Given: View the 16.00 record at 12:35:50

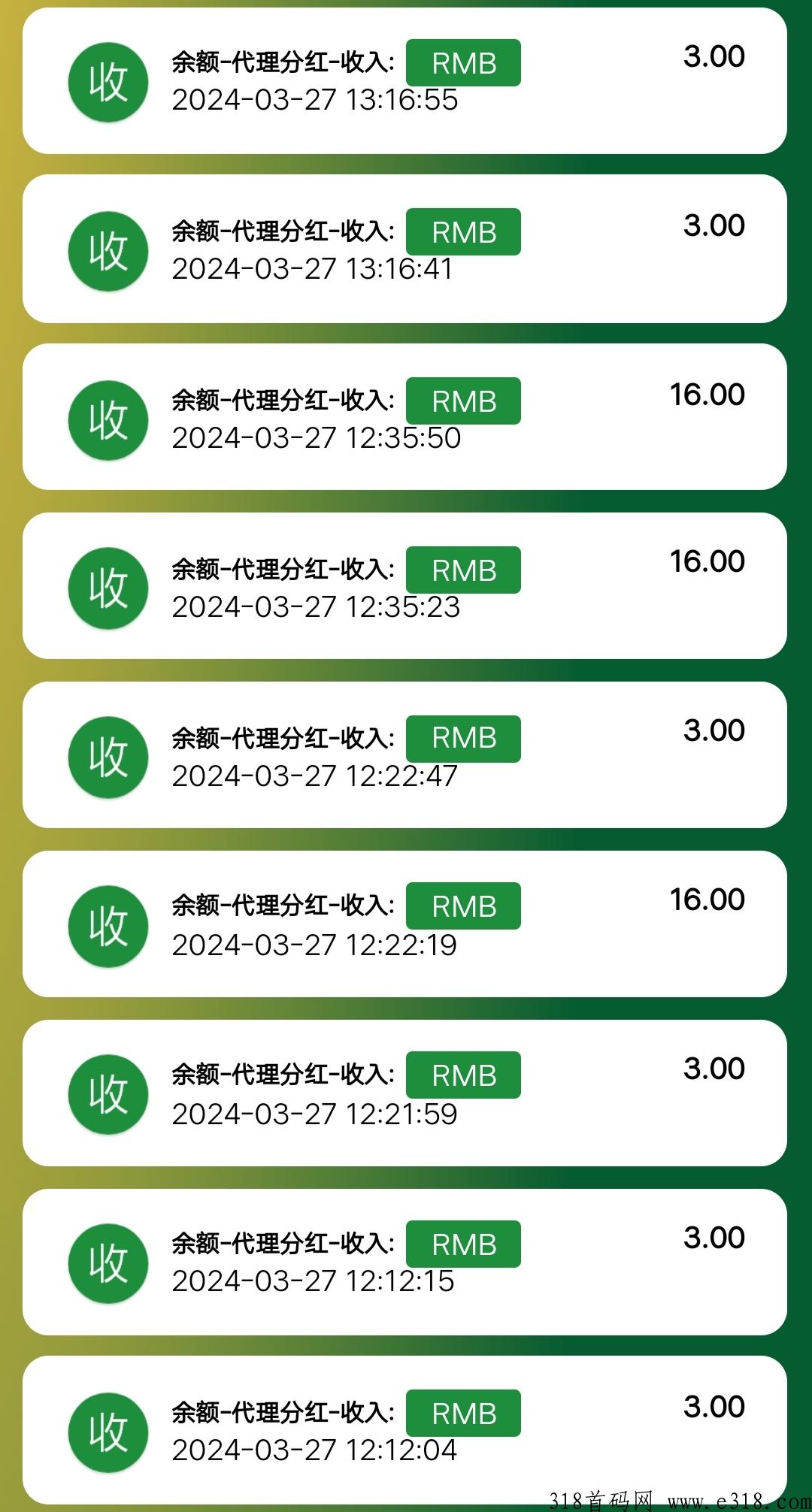Looking at the screenshot, I should (404, 418).
